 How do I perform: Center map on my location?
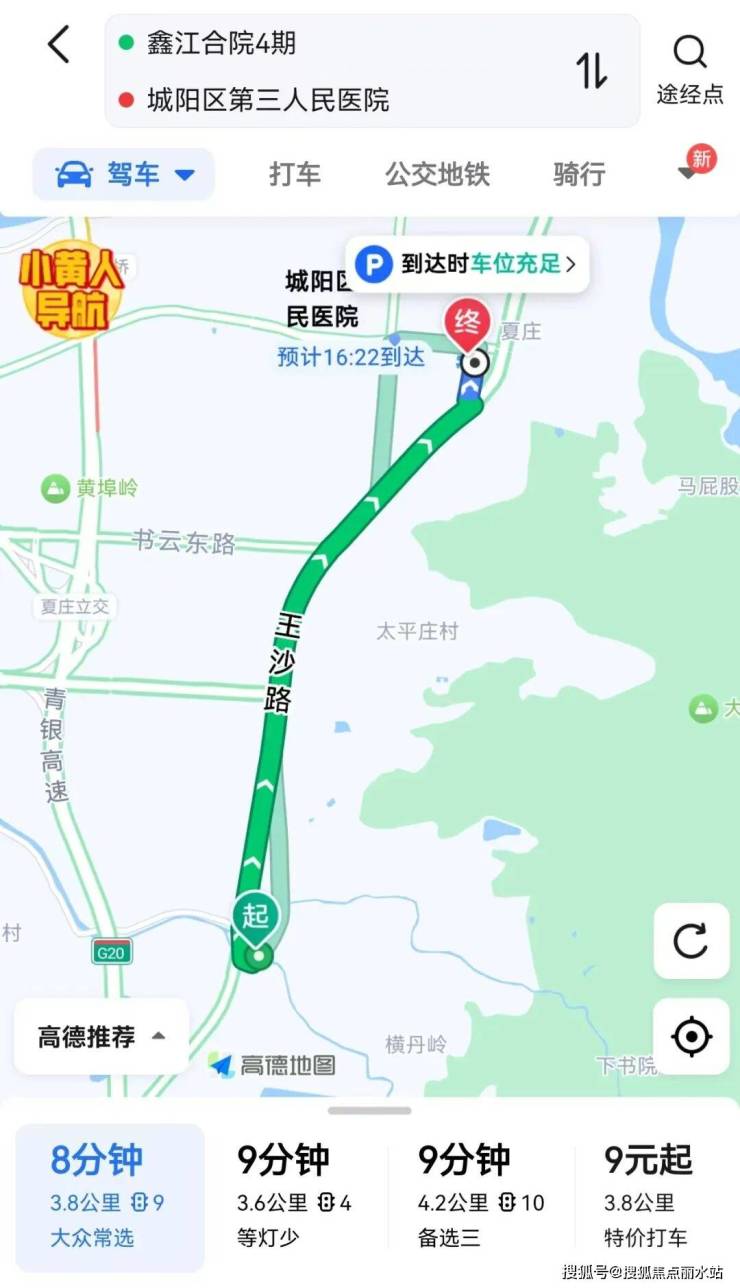point(691,1037)
